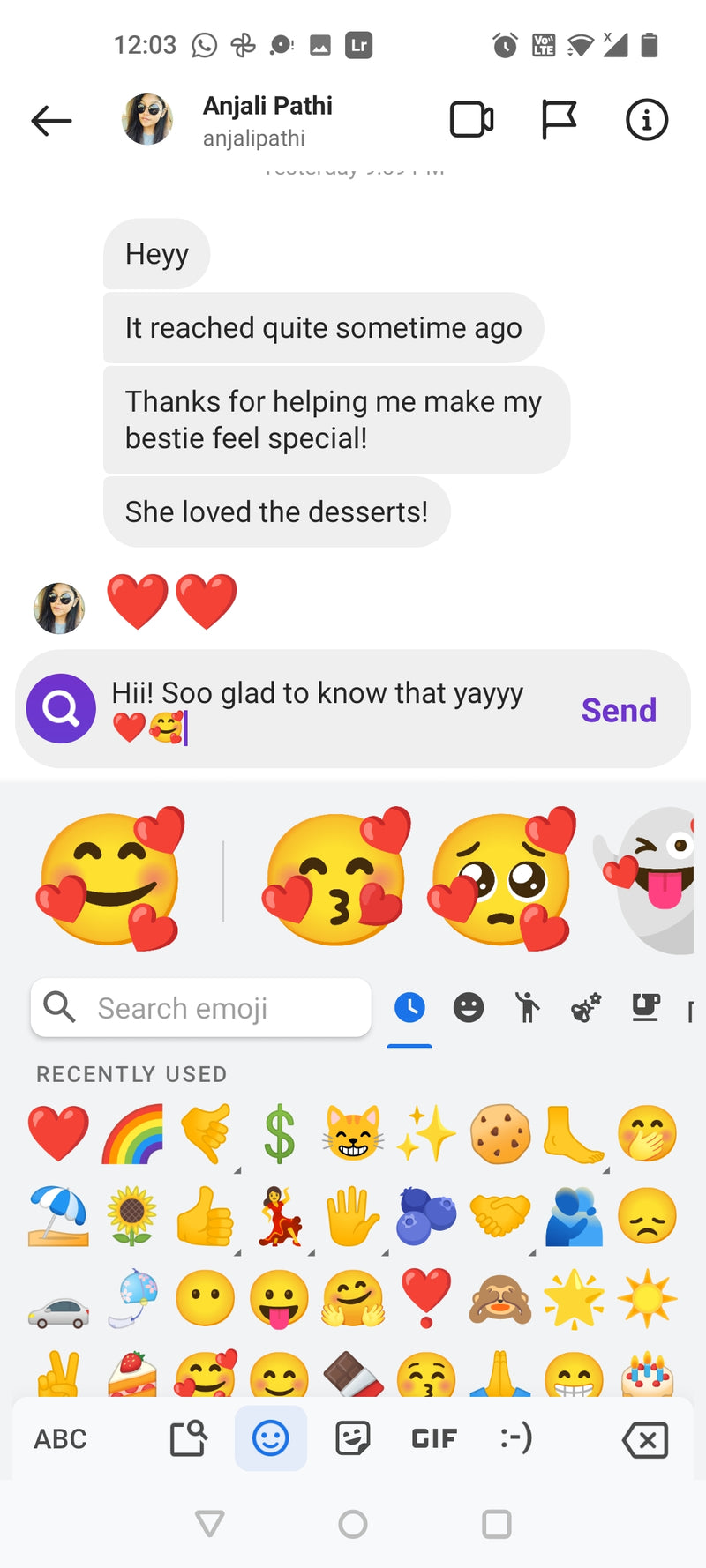The image size is (706, 1568).
Task: Insert the cookie emoji
Action: coord(499,1134)
